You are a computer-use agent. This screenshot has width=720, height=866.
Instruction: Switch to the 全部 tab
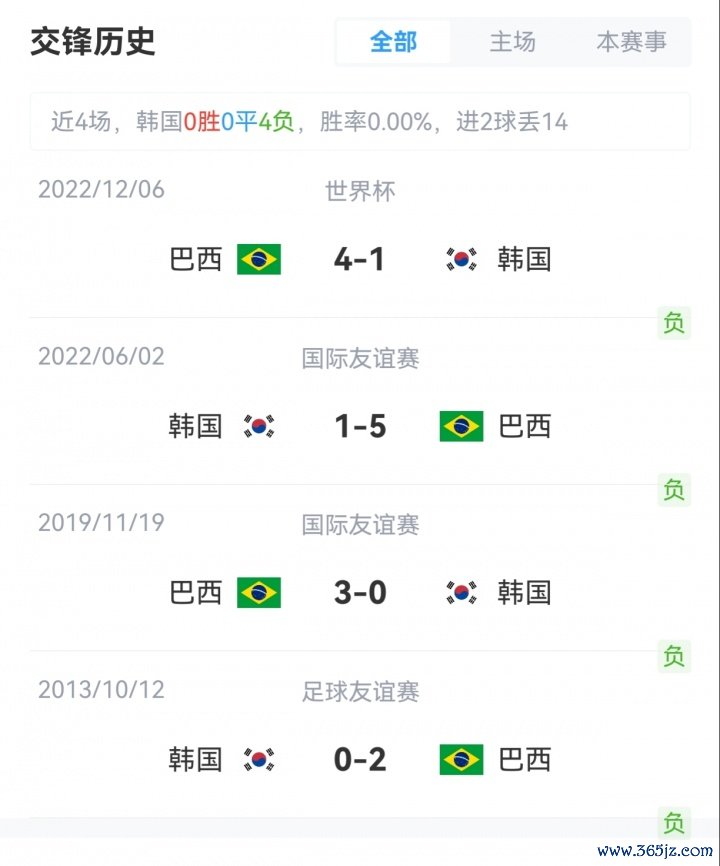click(x=393, y=42)
